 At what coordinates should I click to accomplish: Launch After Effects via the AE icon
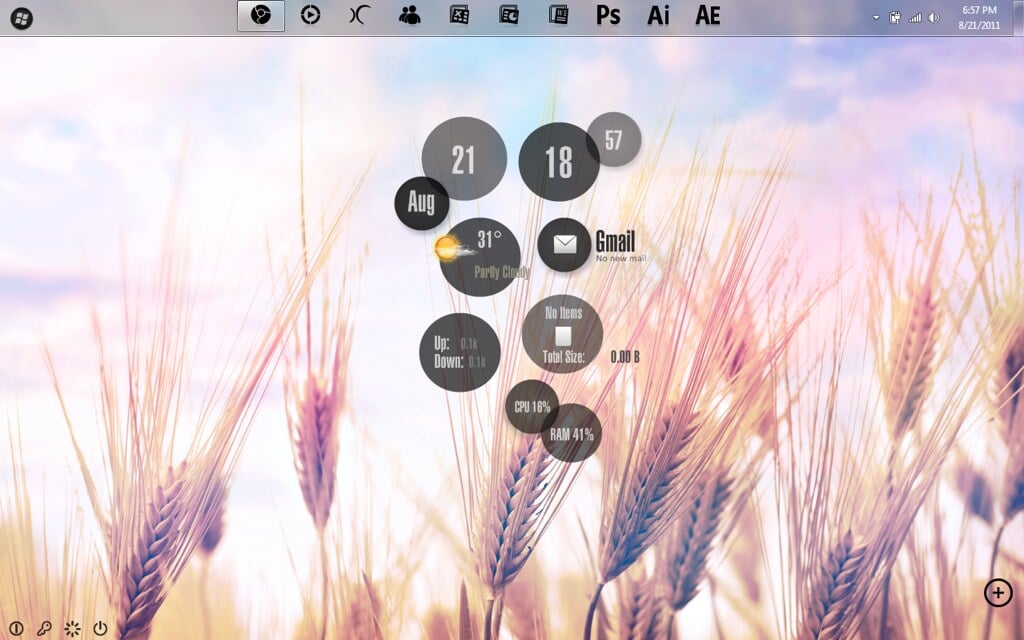[x=708, y=15]
